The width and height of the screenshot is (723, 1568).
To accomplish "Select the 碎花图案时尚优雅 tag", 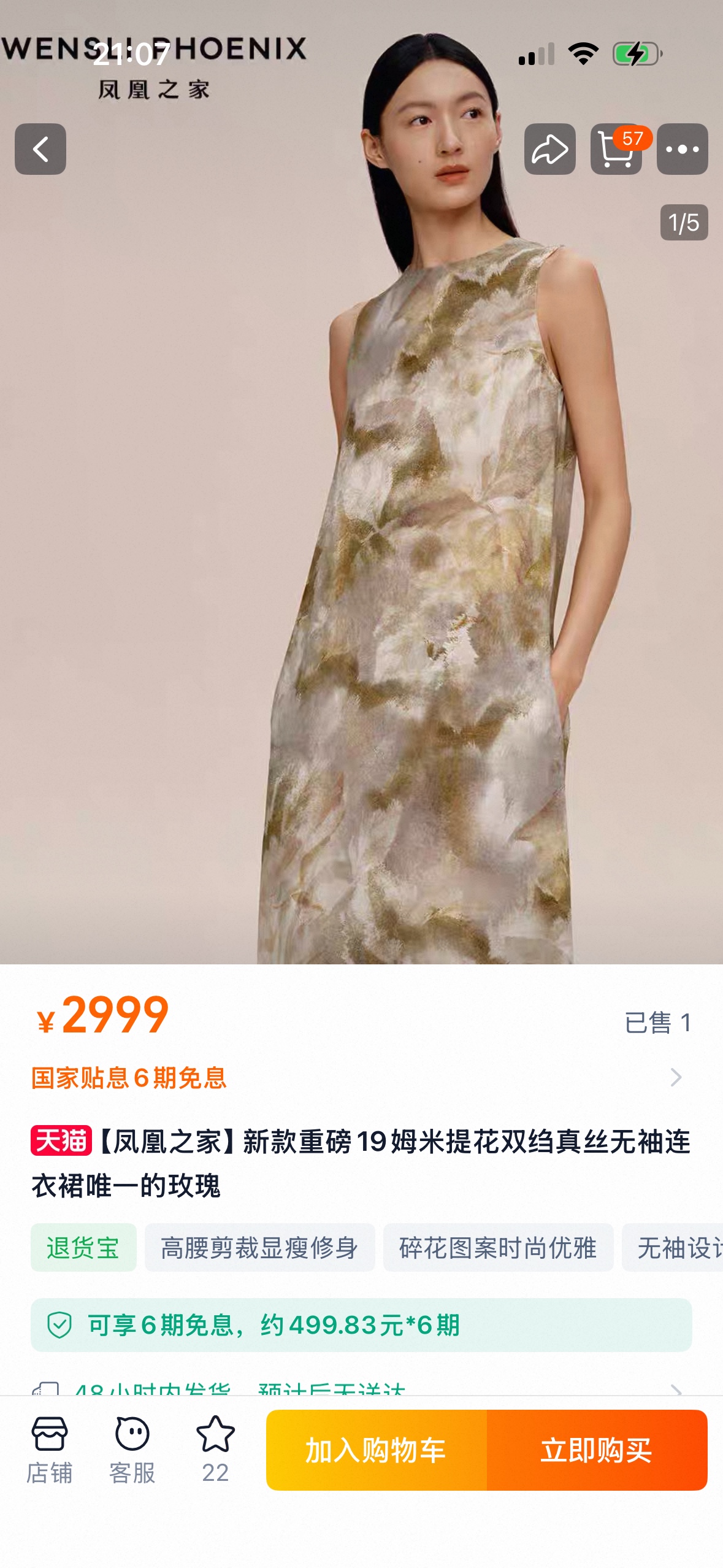I will [x=498, y=1247].
